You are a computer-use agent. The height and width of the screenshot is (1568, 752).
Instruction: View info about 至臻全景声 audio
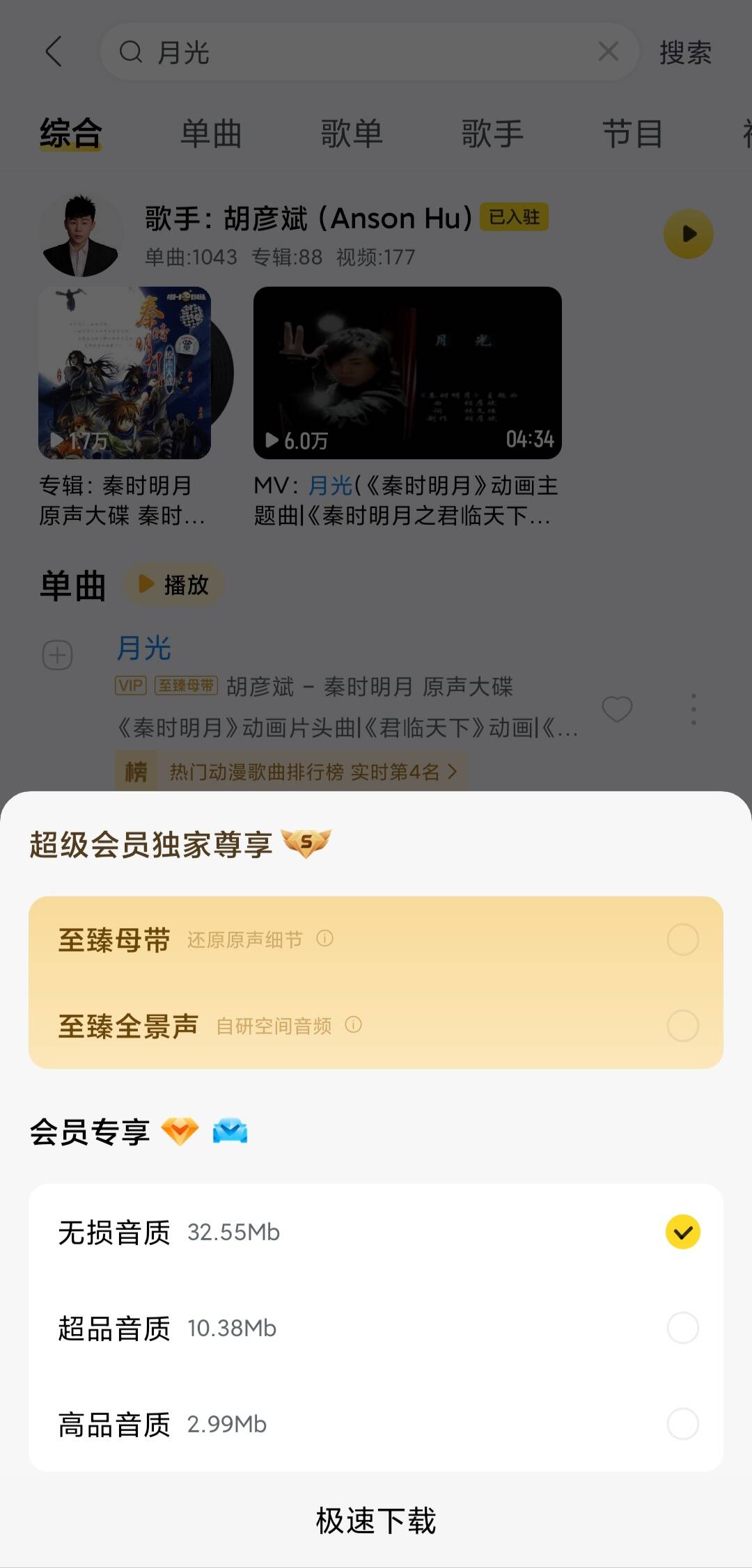point(355,1025)
